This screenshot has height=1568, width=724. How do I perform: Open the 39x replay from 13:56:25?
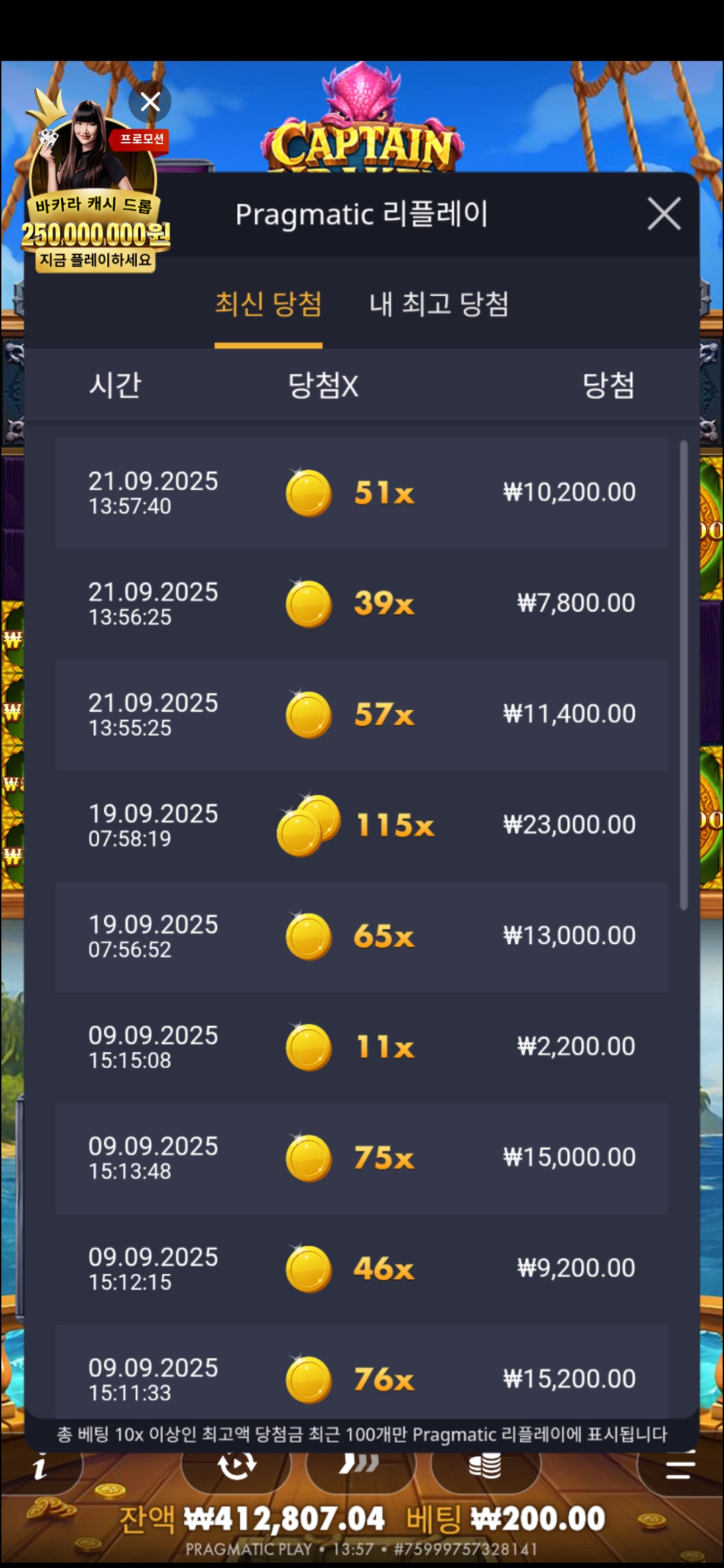[362, 604]
